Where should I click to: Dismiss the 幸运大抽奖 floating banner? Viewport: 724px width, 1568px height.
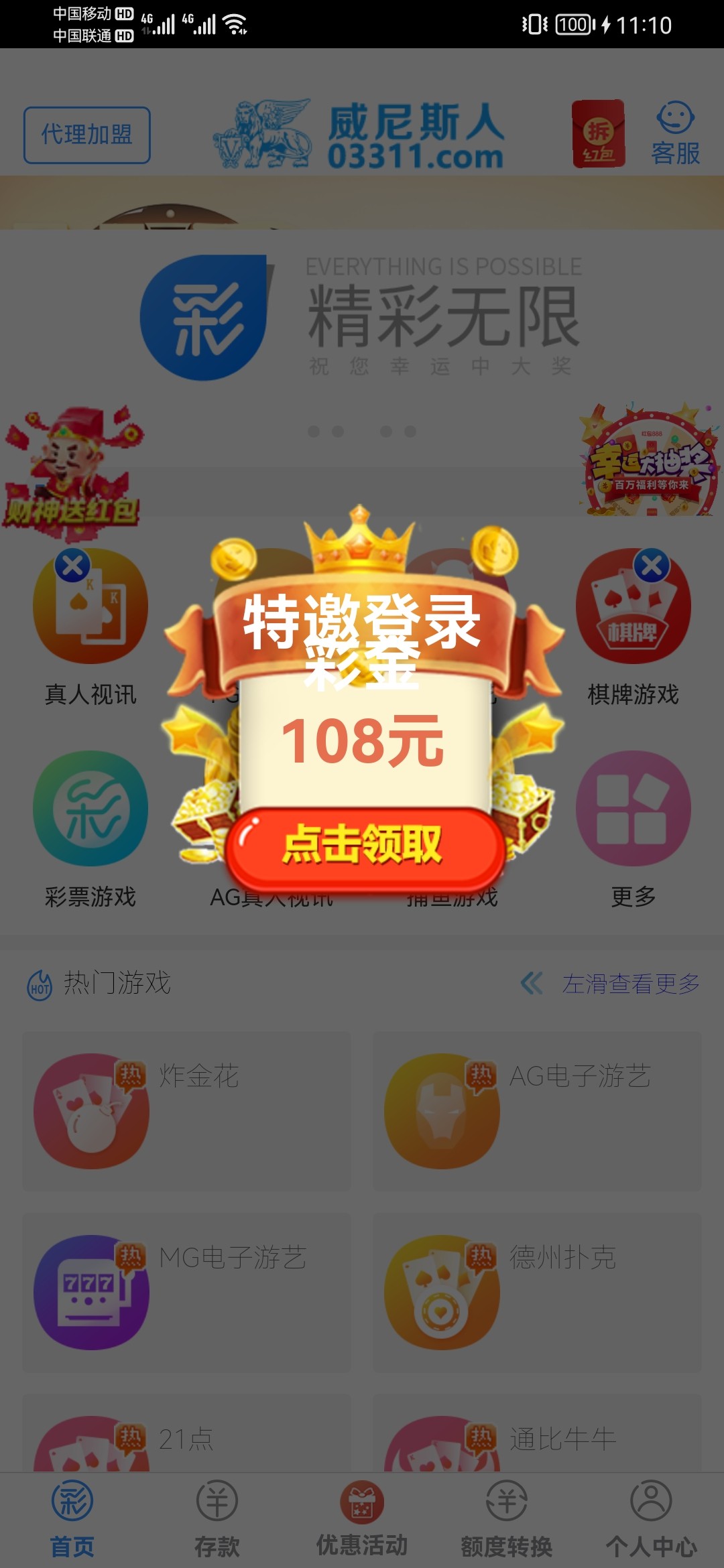(x=652, y=566)
